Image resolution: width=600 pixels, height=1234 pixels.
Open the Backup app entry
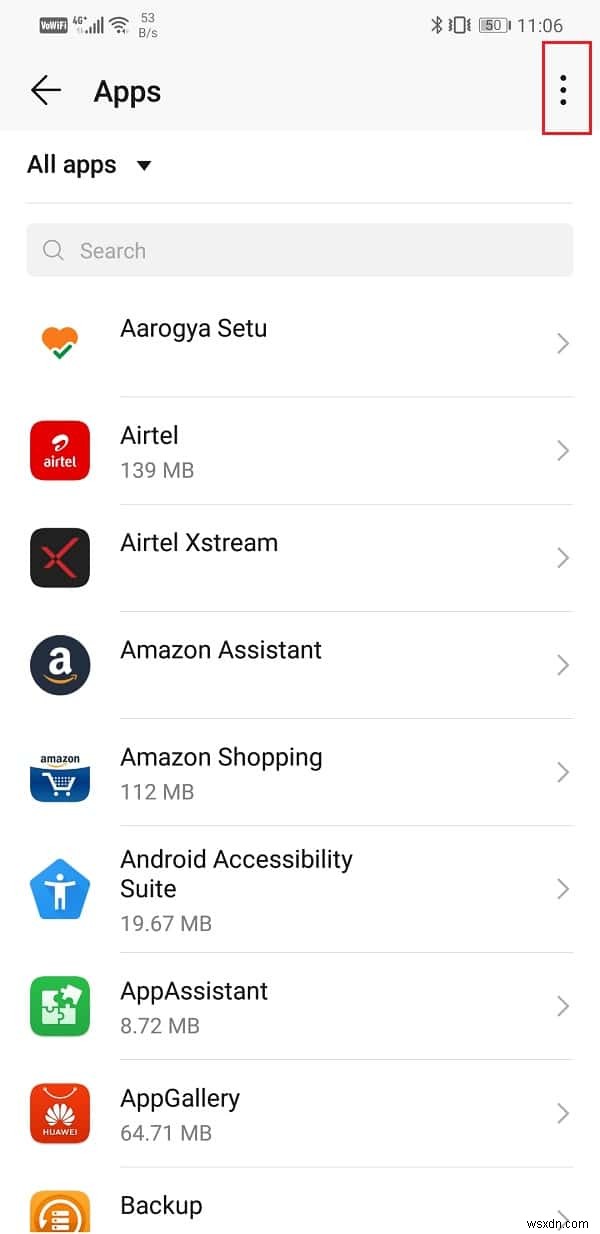click(x=300, y=1208)
